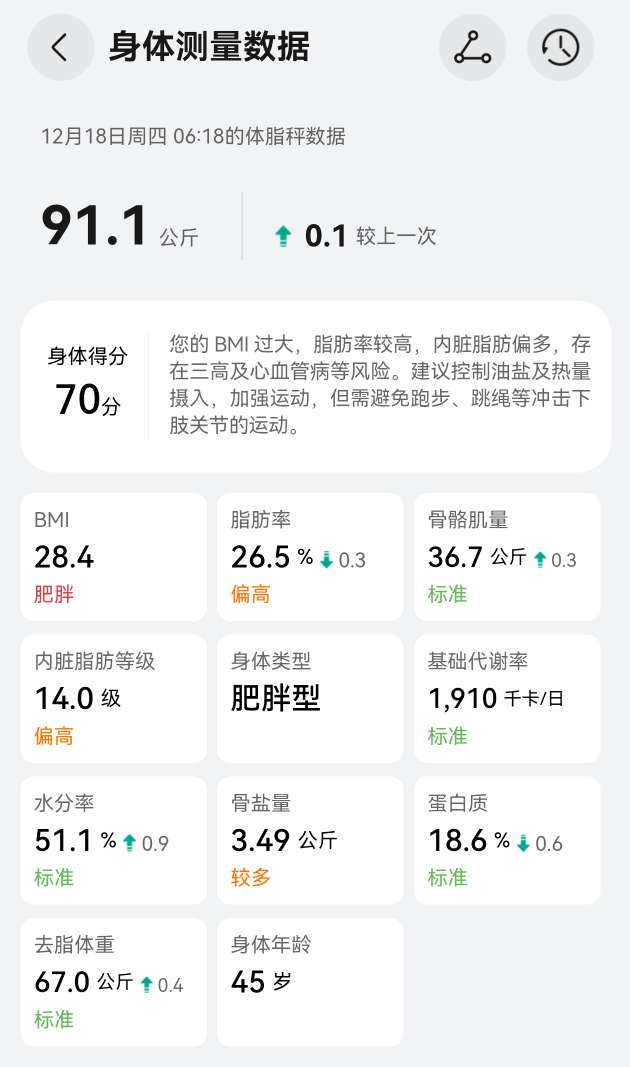View 脂肪率 26.5% details
This screenshot has width=630, height=1067.
pos(310,556)
